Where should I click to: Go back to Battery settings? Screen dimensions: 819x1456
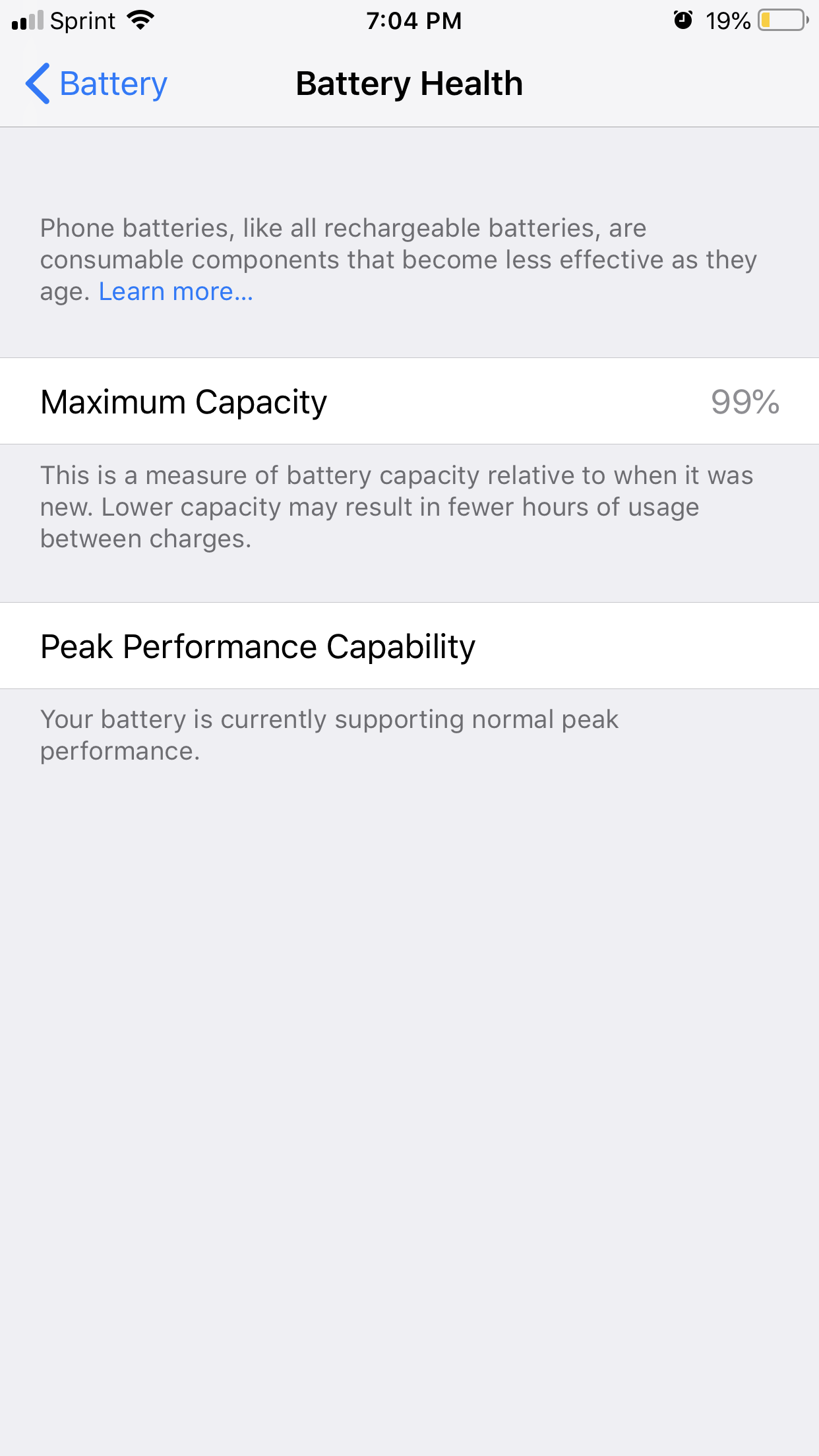97,84
